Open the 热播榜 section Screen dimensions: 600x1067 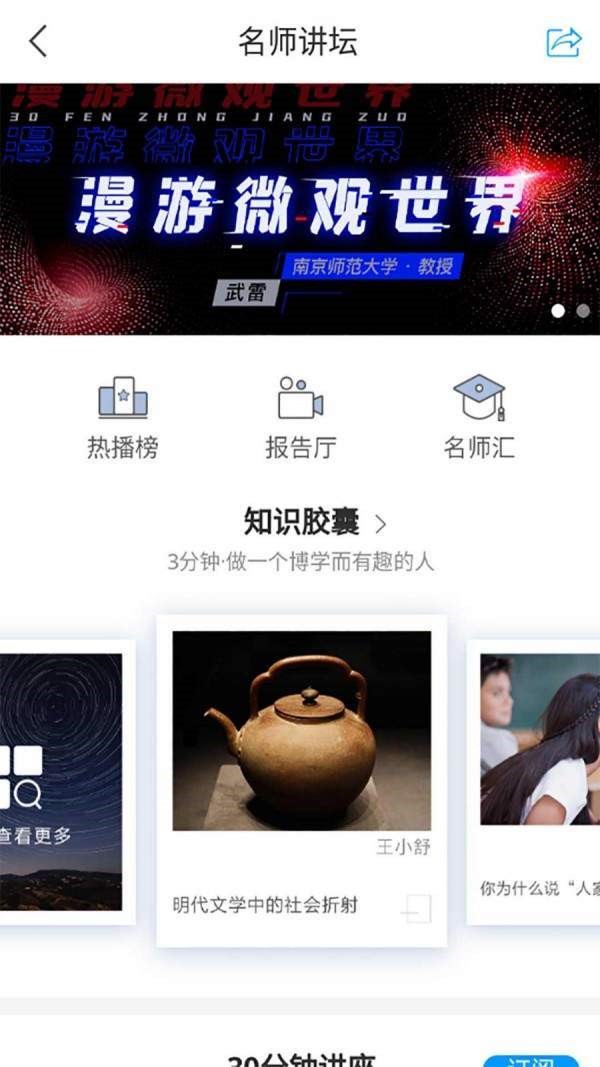[x=122, y=418]
